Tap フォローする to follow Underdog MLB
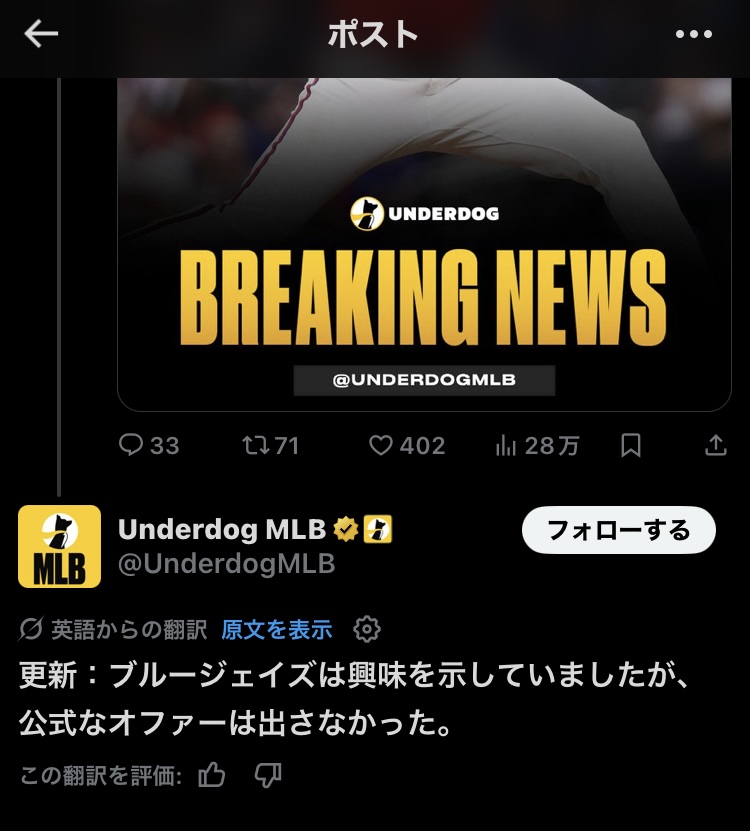 coord(618,530)
